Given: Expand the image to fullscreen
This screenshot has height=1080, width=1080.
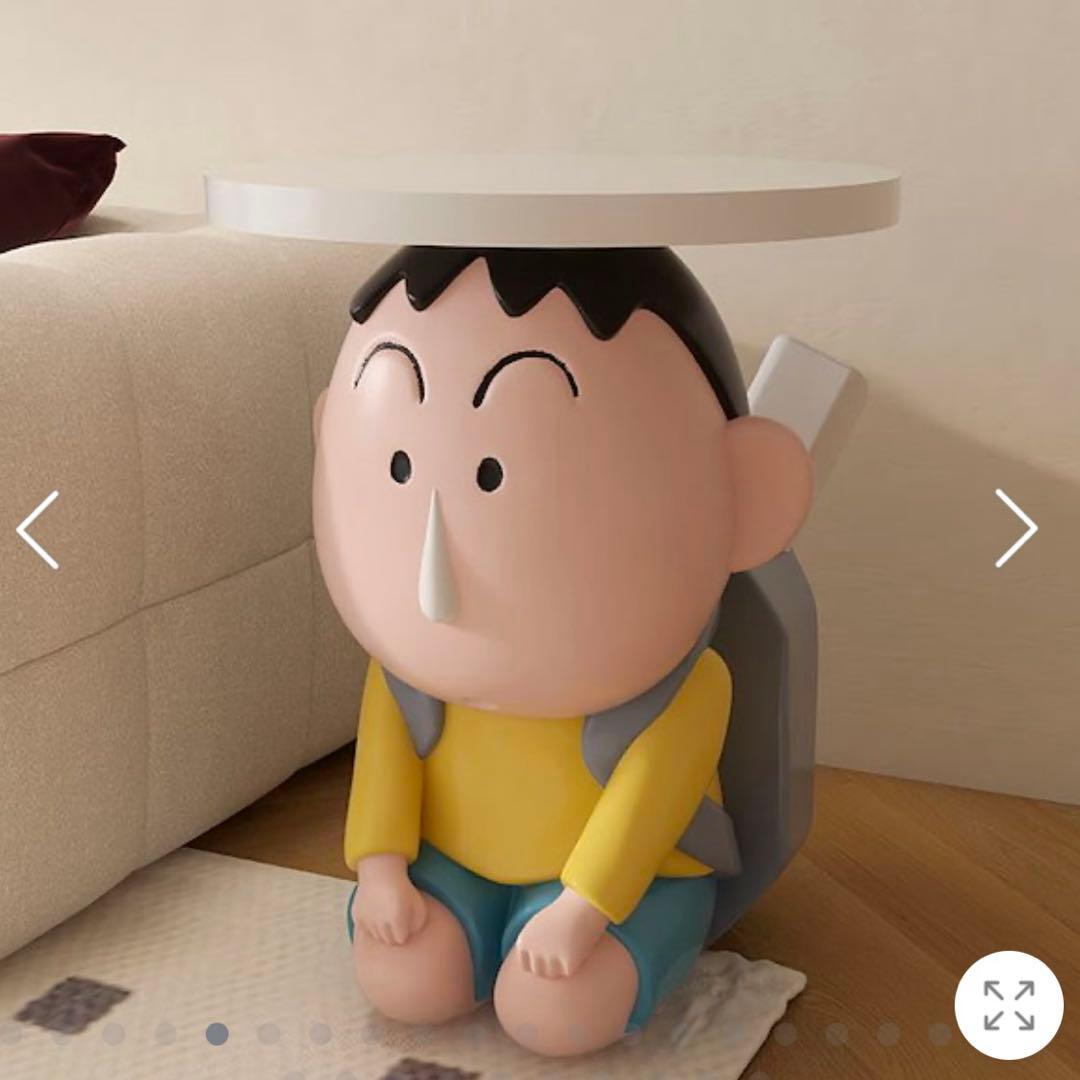Looking at the screenshot, I should 1008,1004.
